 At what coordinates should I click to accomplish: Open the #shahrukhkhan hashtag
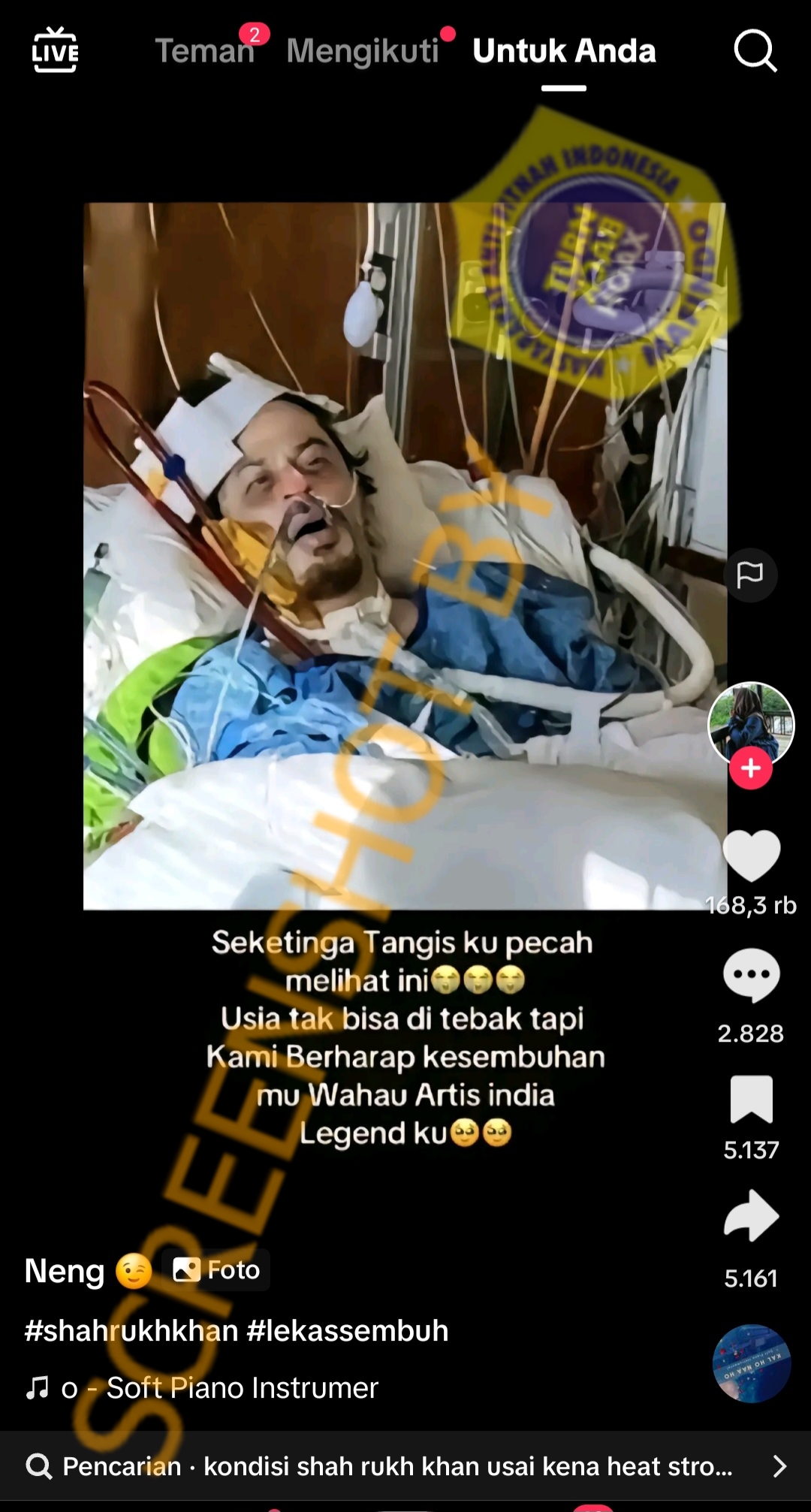pyautogui.click(x=131, y=1330)
